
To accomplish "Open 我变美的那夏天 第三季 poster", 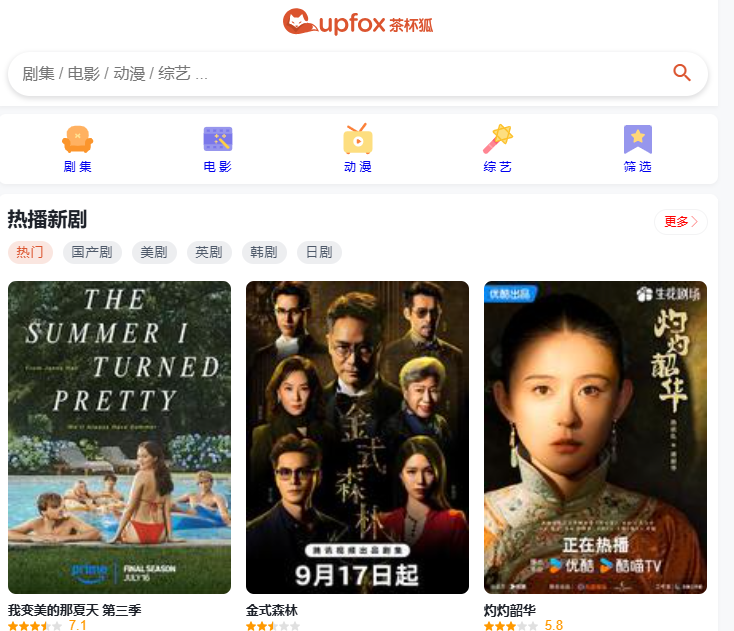I will (x=119, y=437).
